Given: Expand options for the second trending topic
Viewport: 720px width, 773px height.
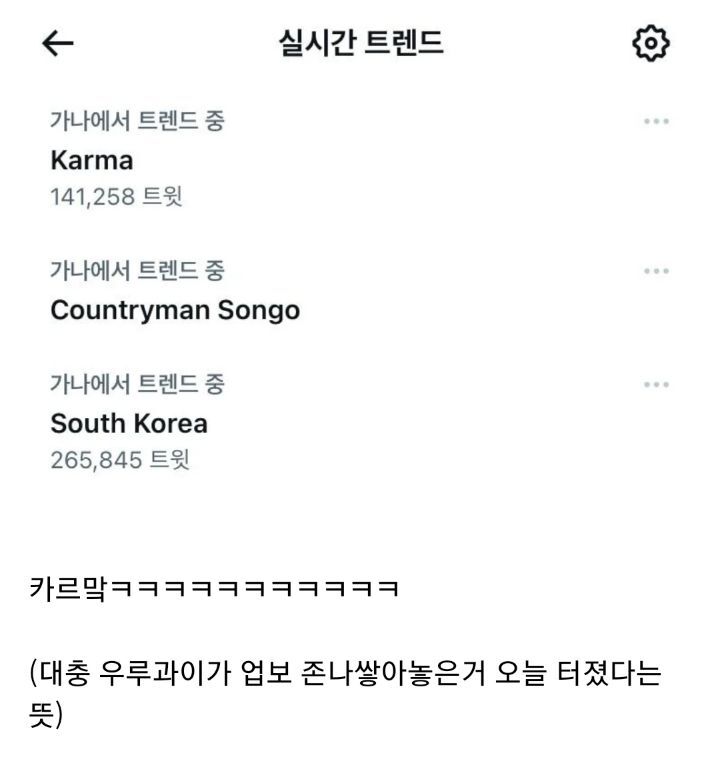Looking at the screenshot, I should pos(655,268).
